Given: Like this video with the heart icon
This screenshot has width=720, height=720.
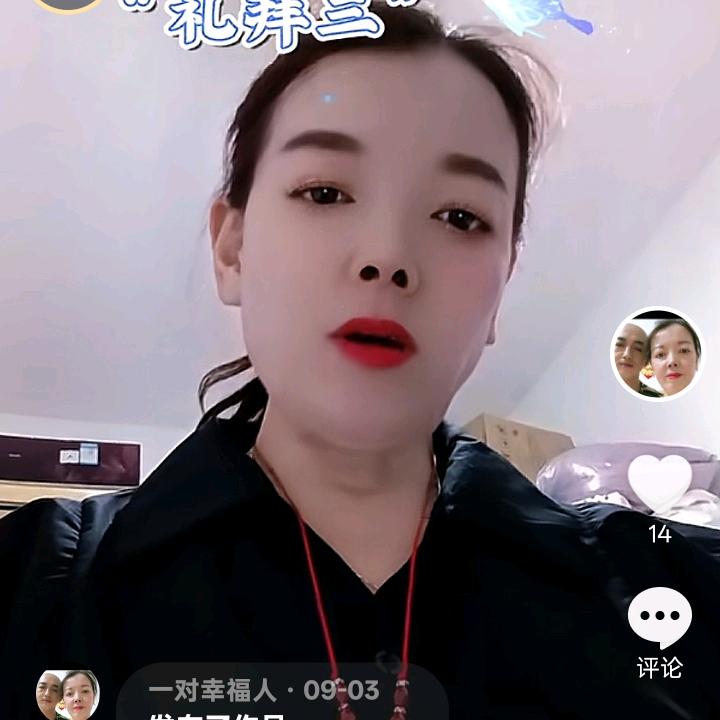Looking at the screenshot, I should click(x=659, y=482).
